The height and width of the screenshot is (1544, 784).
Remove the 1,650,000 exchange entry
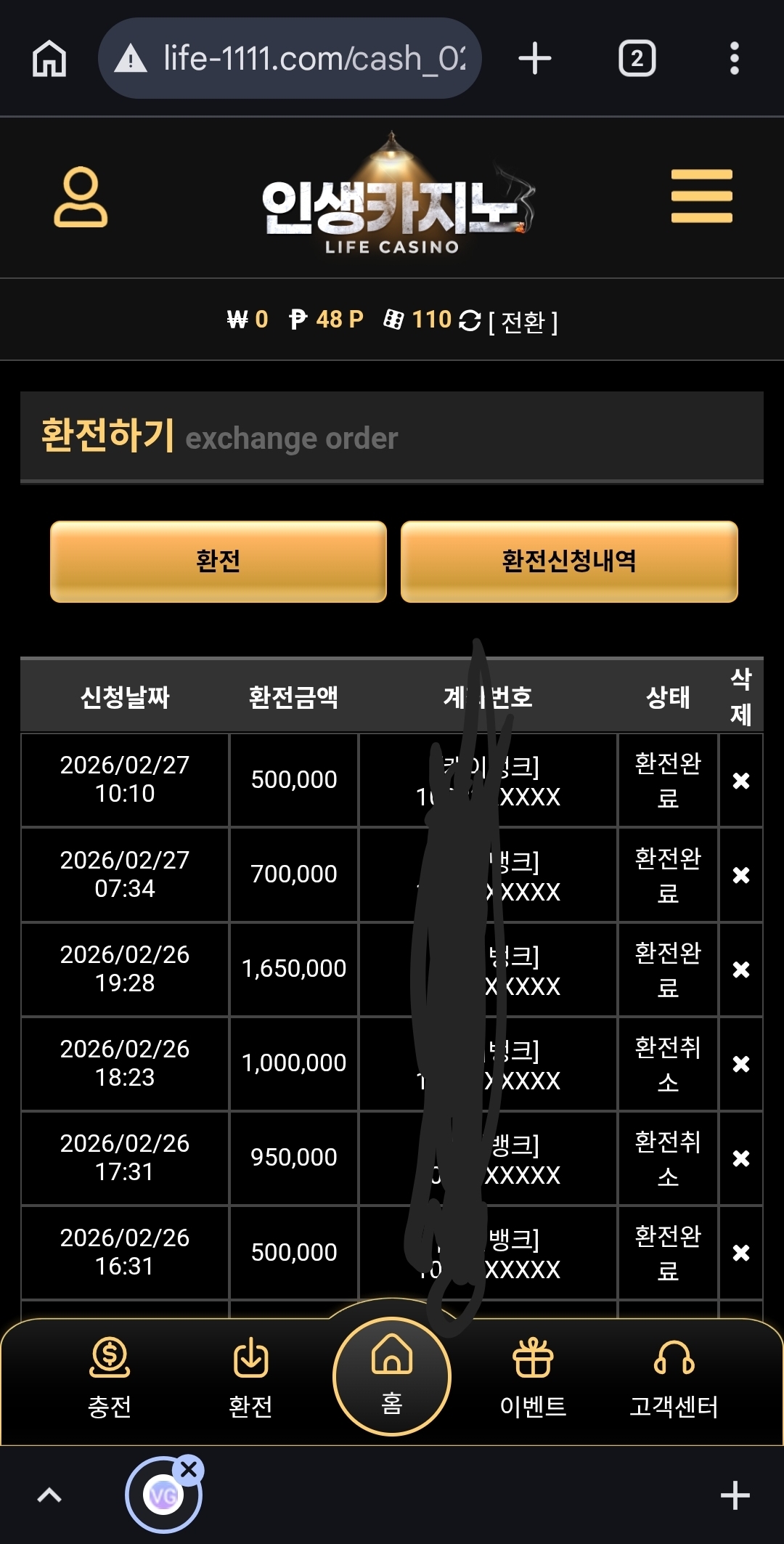(740, 970)
